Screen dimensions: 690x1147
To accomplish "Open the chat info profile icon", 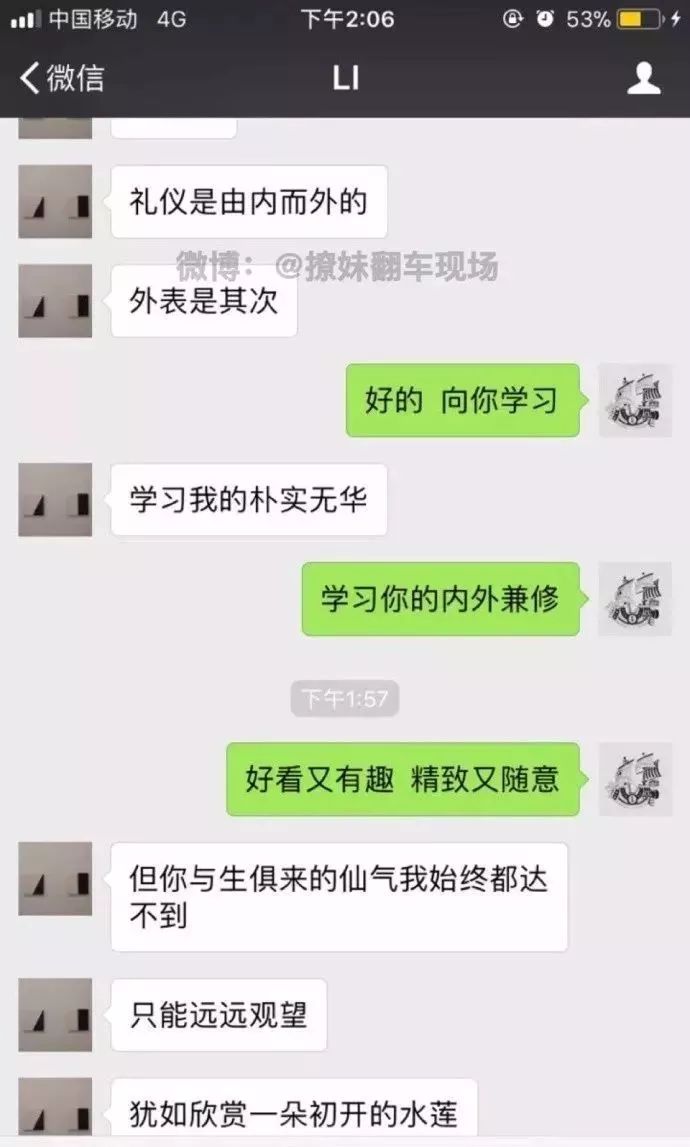I will [x=644, y=78].
